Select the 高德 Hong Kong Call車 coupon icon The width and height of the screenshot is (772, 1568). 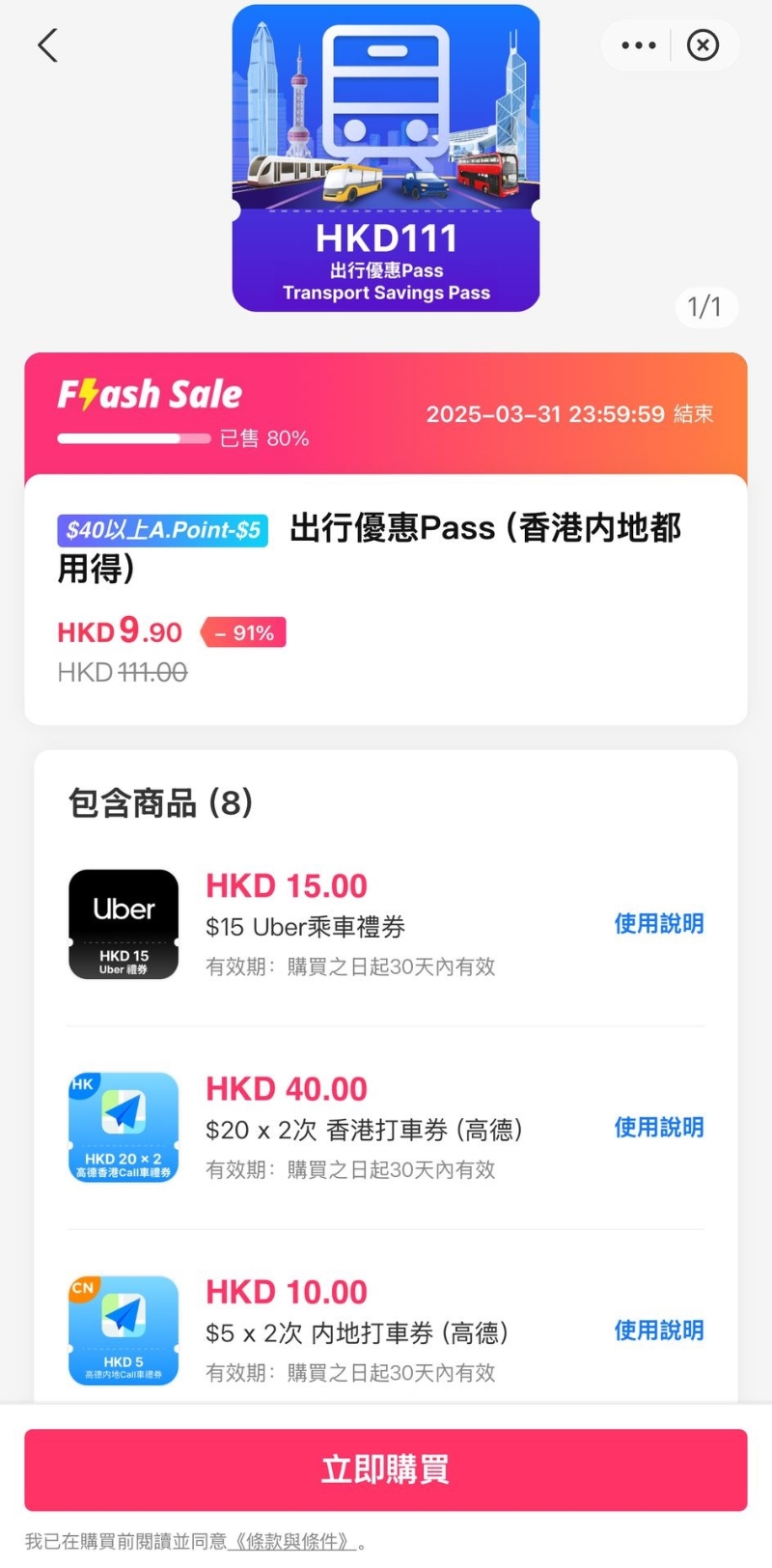point(123,1126)
